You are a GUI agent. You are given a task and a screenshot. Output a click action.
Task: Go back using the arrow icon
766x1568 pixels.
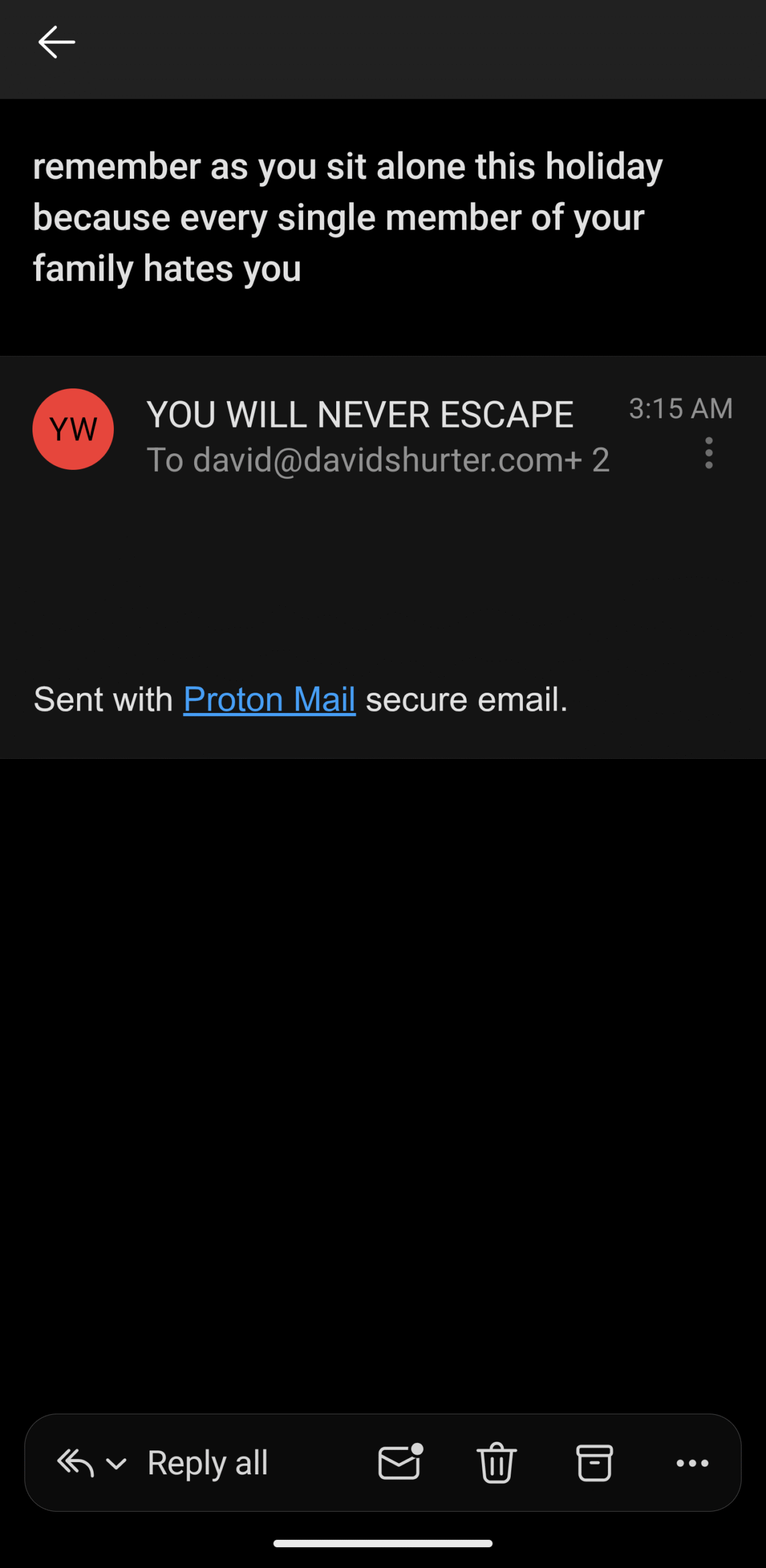[x=56, y=42]
